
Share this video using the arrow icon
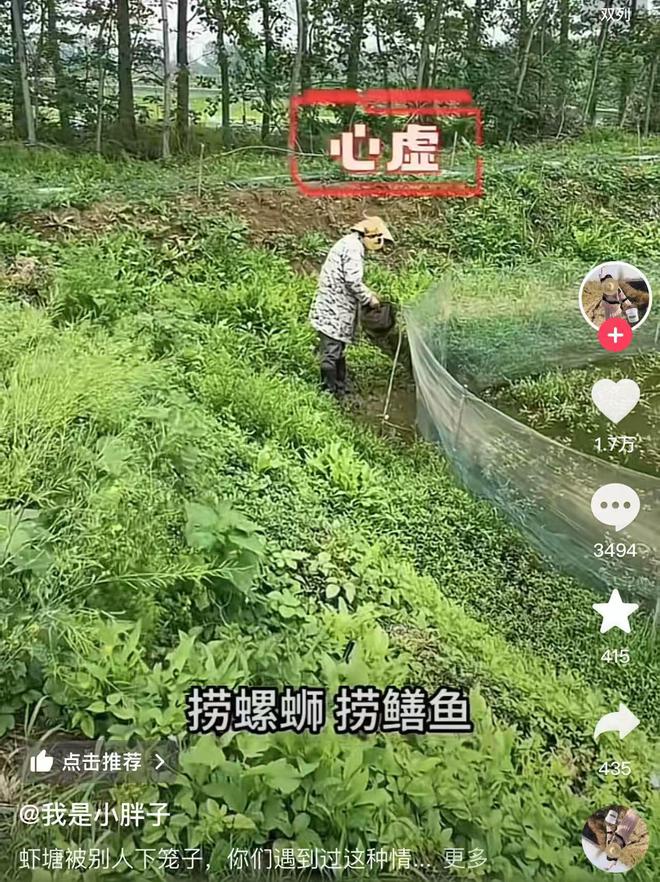tap(616, 722)
